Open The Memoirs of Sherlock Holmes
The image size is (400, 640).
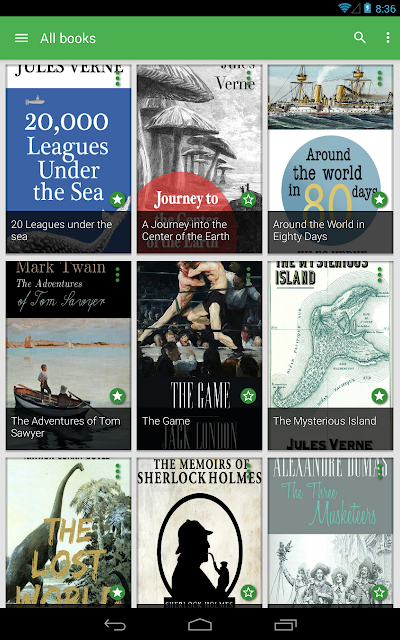point(200,533)
